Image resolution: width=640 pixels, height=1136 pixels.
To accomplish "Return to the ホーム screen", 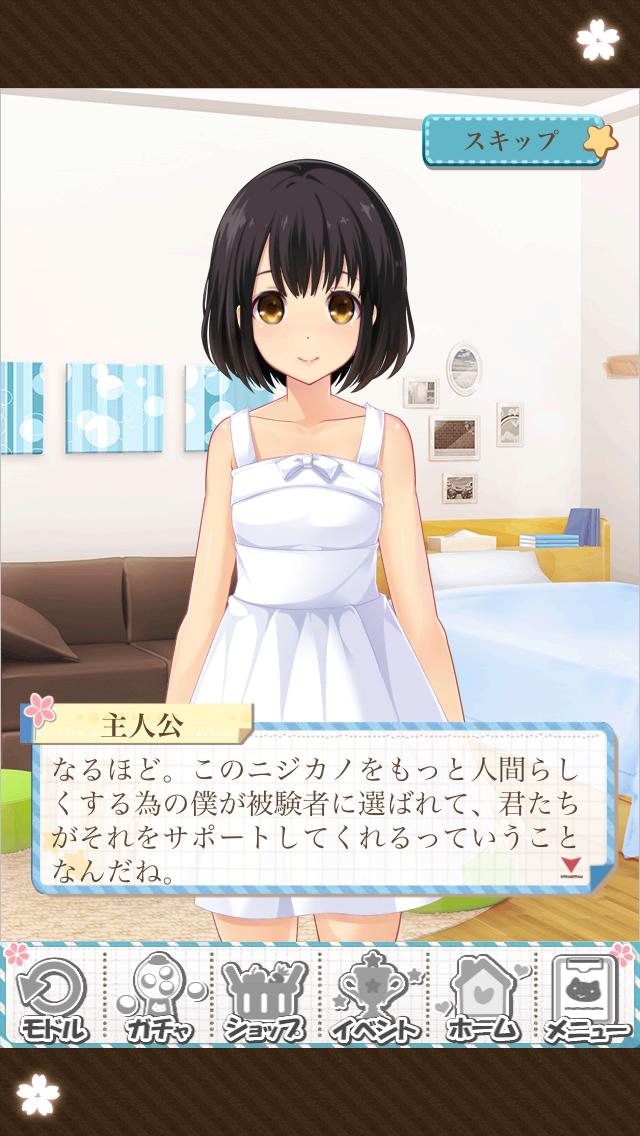I will click(x=483, y=999).
